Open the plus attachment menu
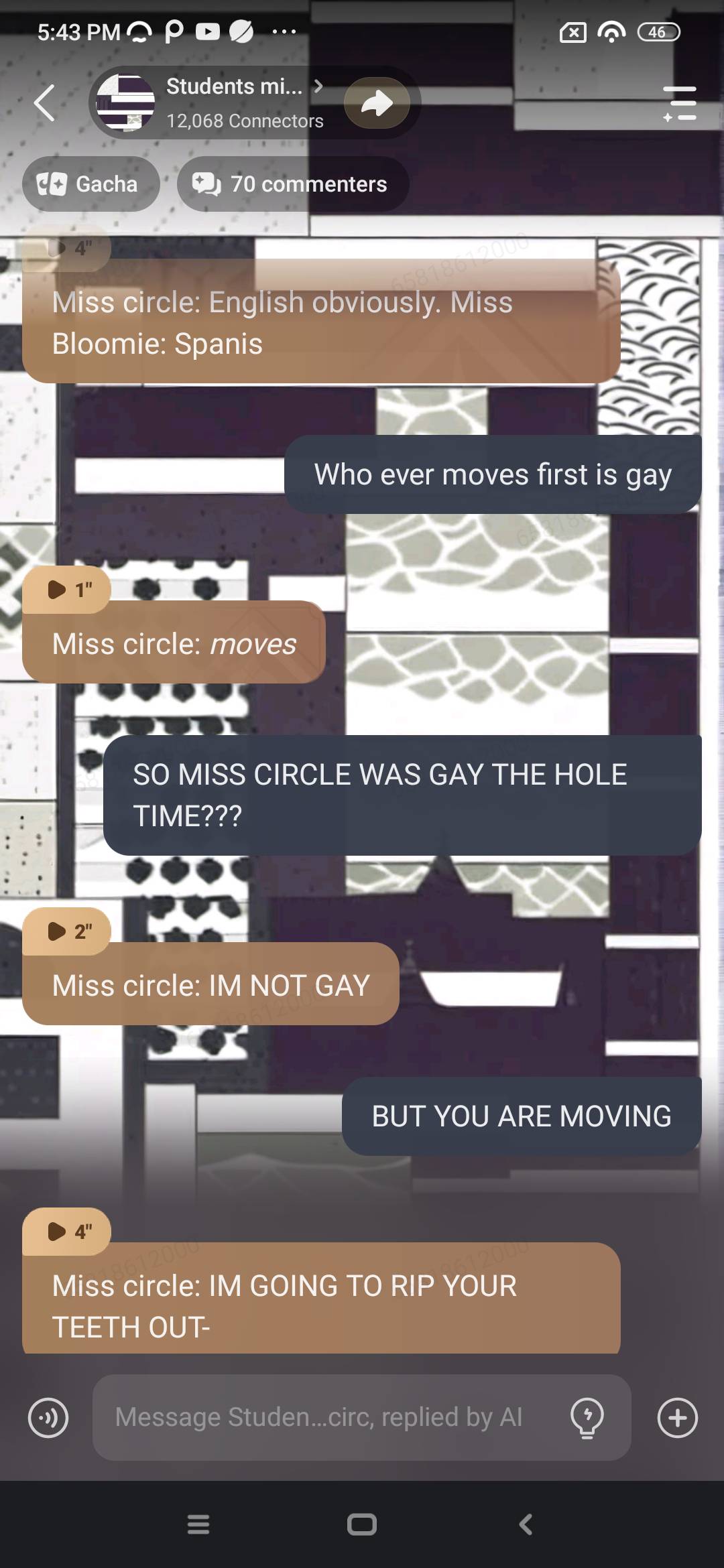The image size is (724, 1568). (x=677, y=1417)
